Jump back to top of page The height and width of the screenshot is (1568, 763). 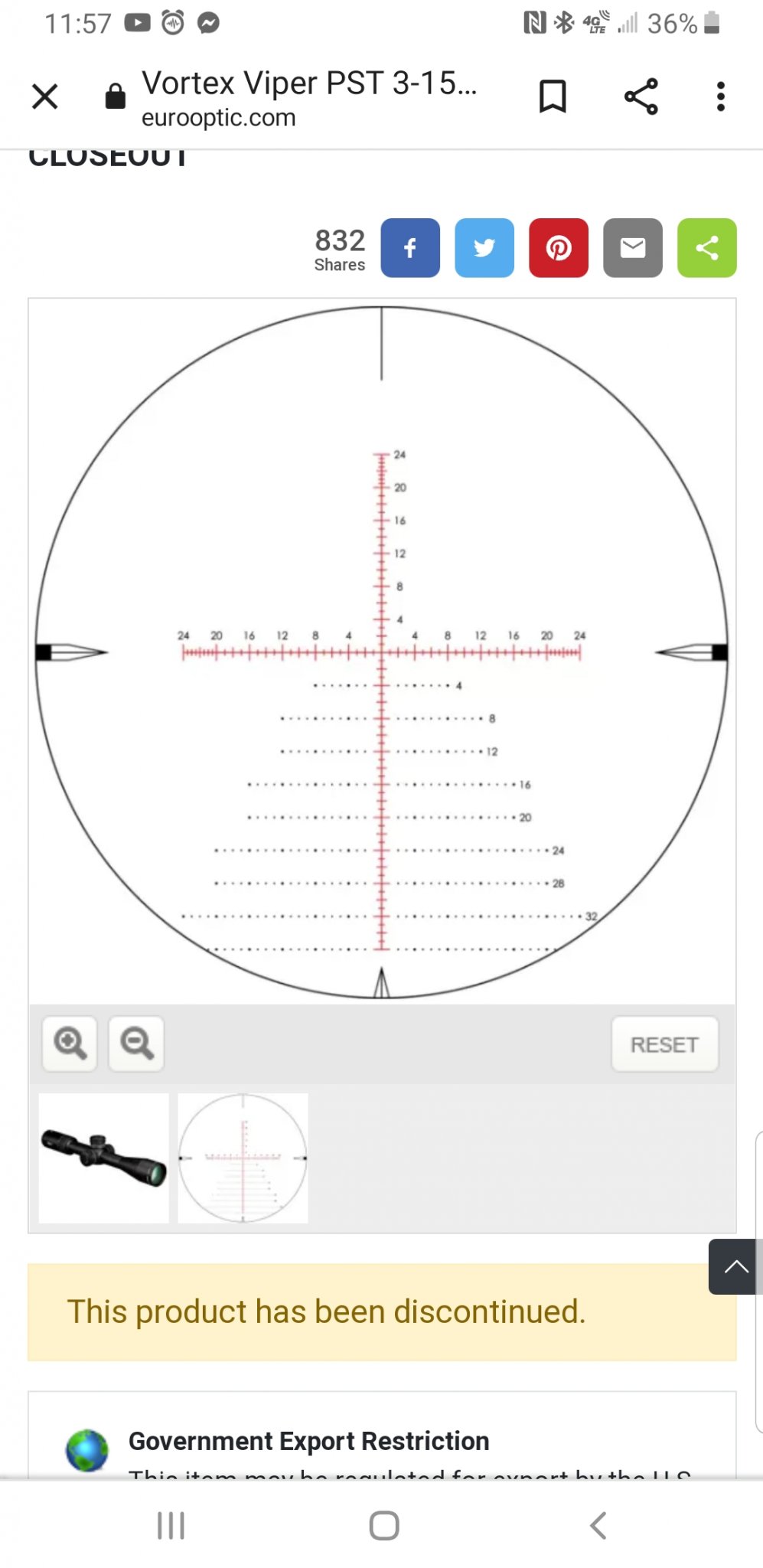tap(735, 1266)
